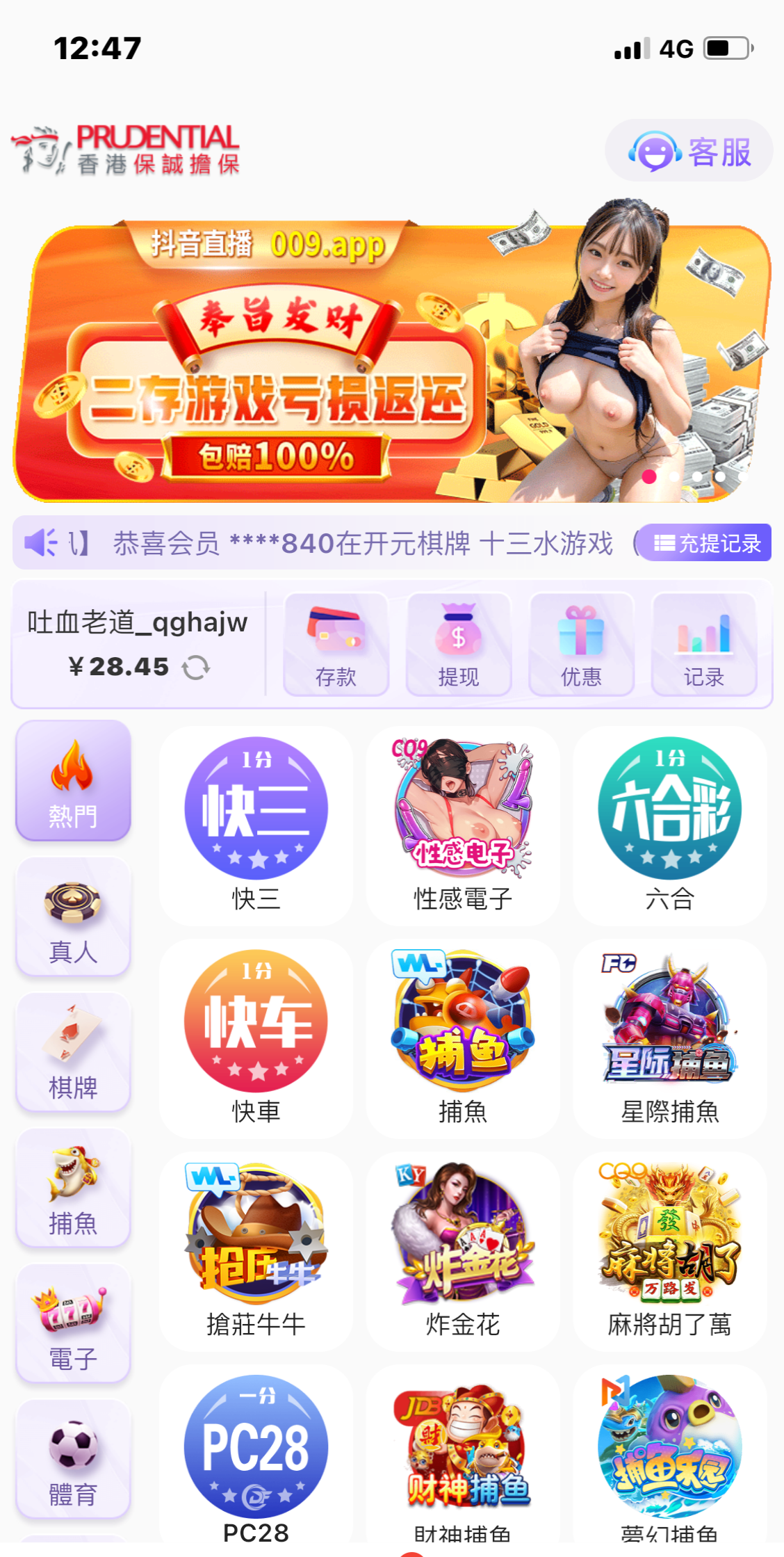Viewport: 784px width, 1557px height.
Task: Switch to the 電子 category
Action: (73, 1324)
